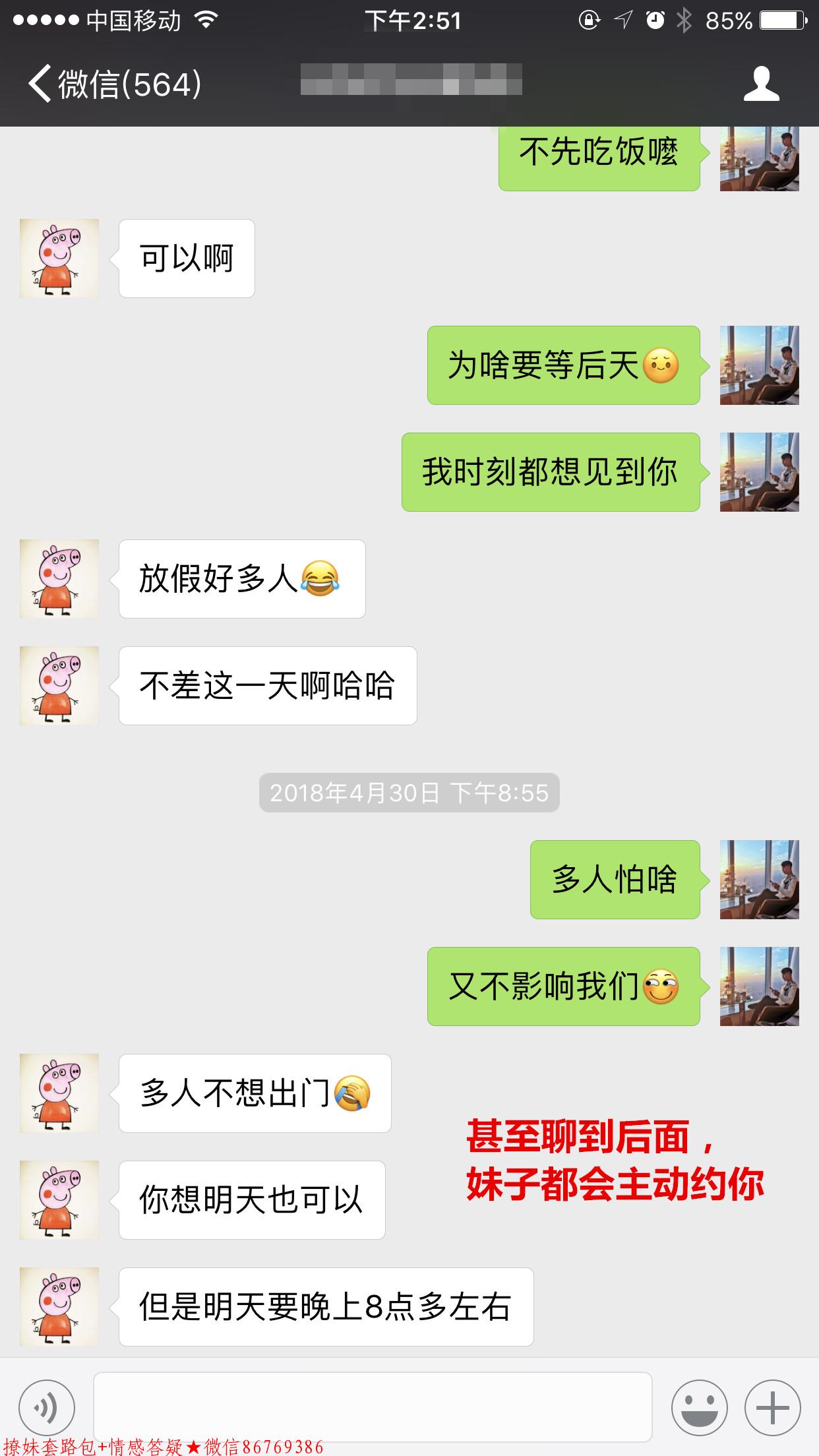Open Peppa Pig's avatar

pos(59,257)
